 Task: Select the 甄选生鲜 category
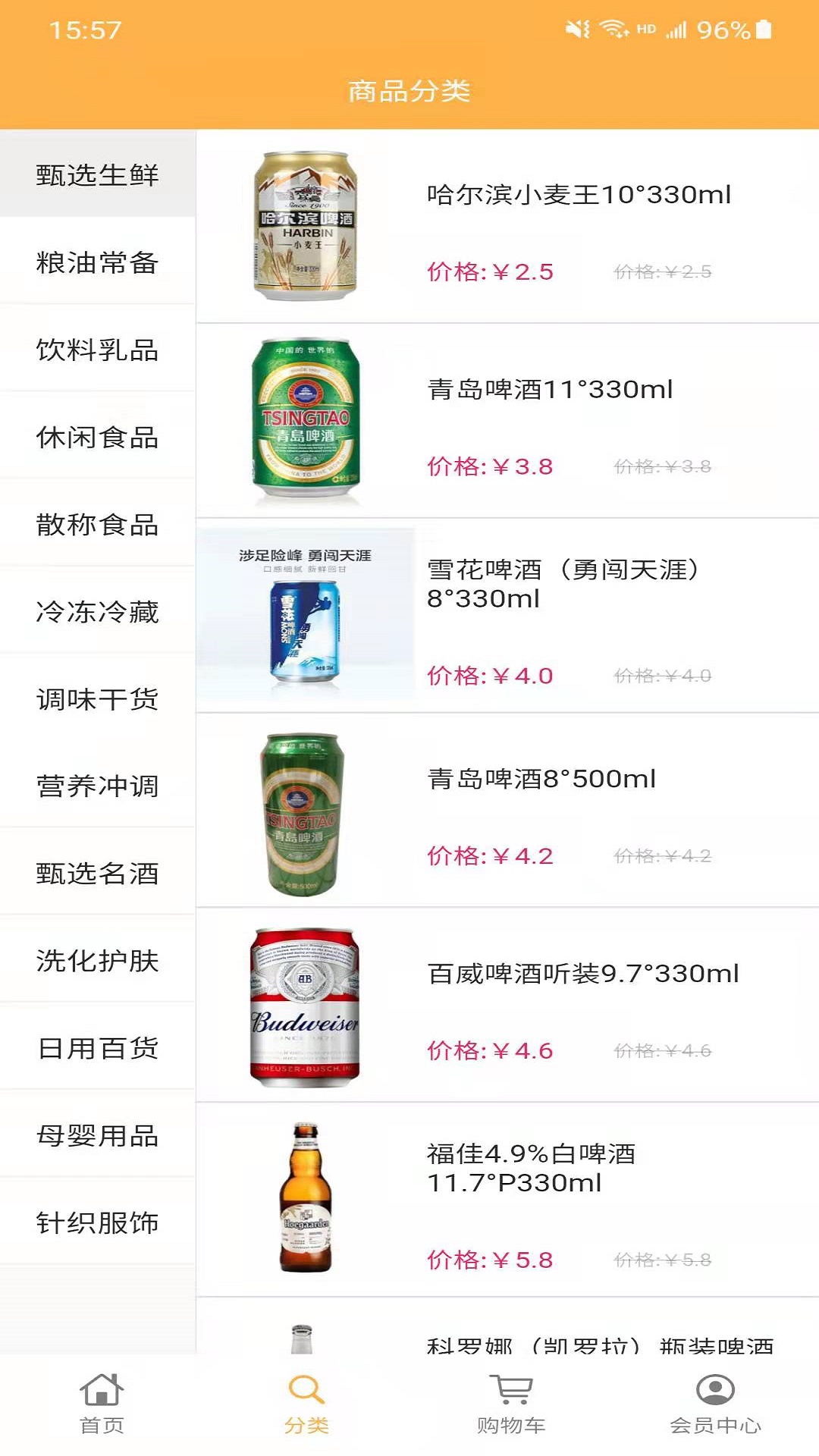click(x=97, y=174)
